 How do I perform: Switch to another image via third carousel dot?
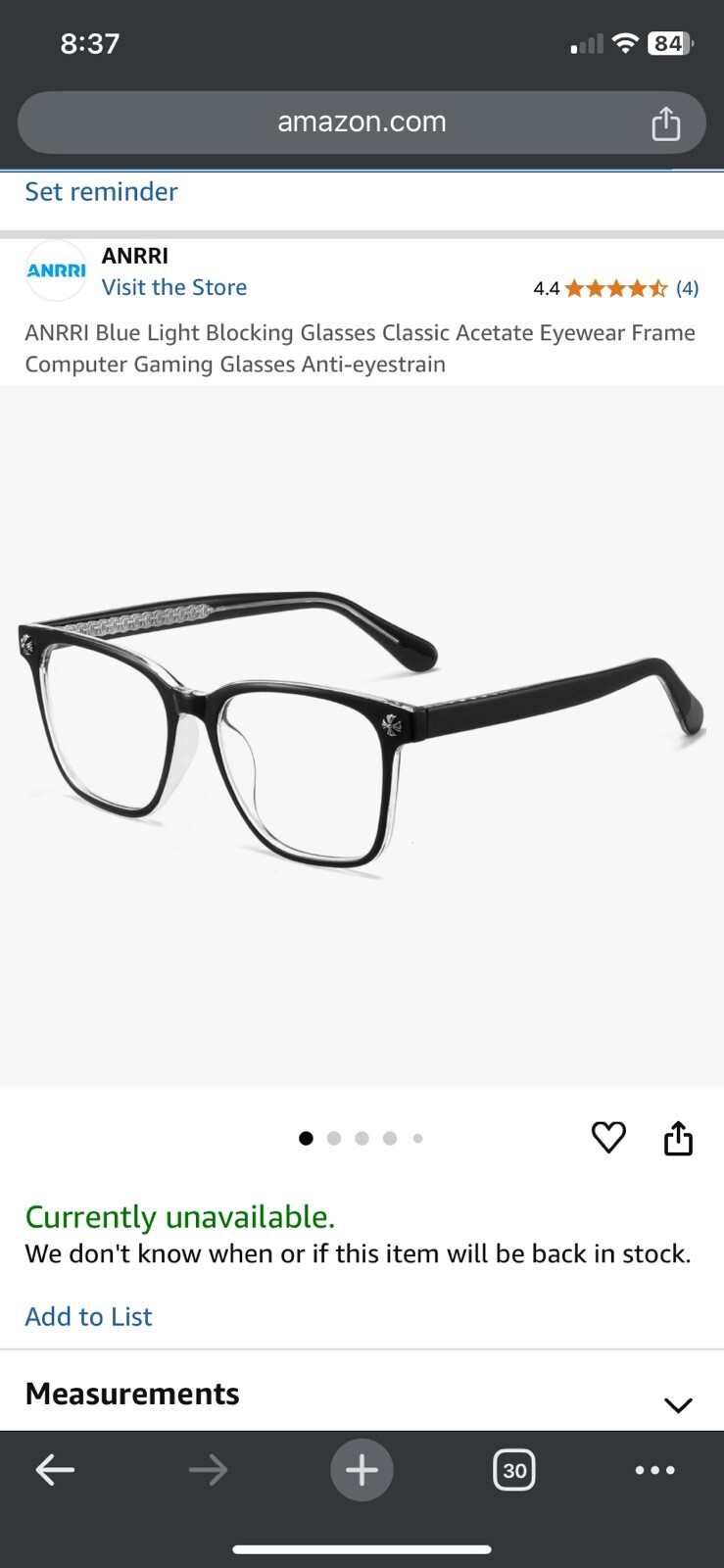pos(362,1138)
